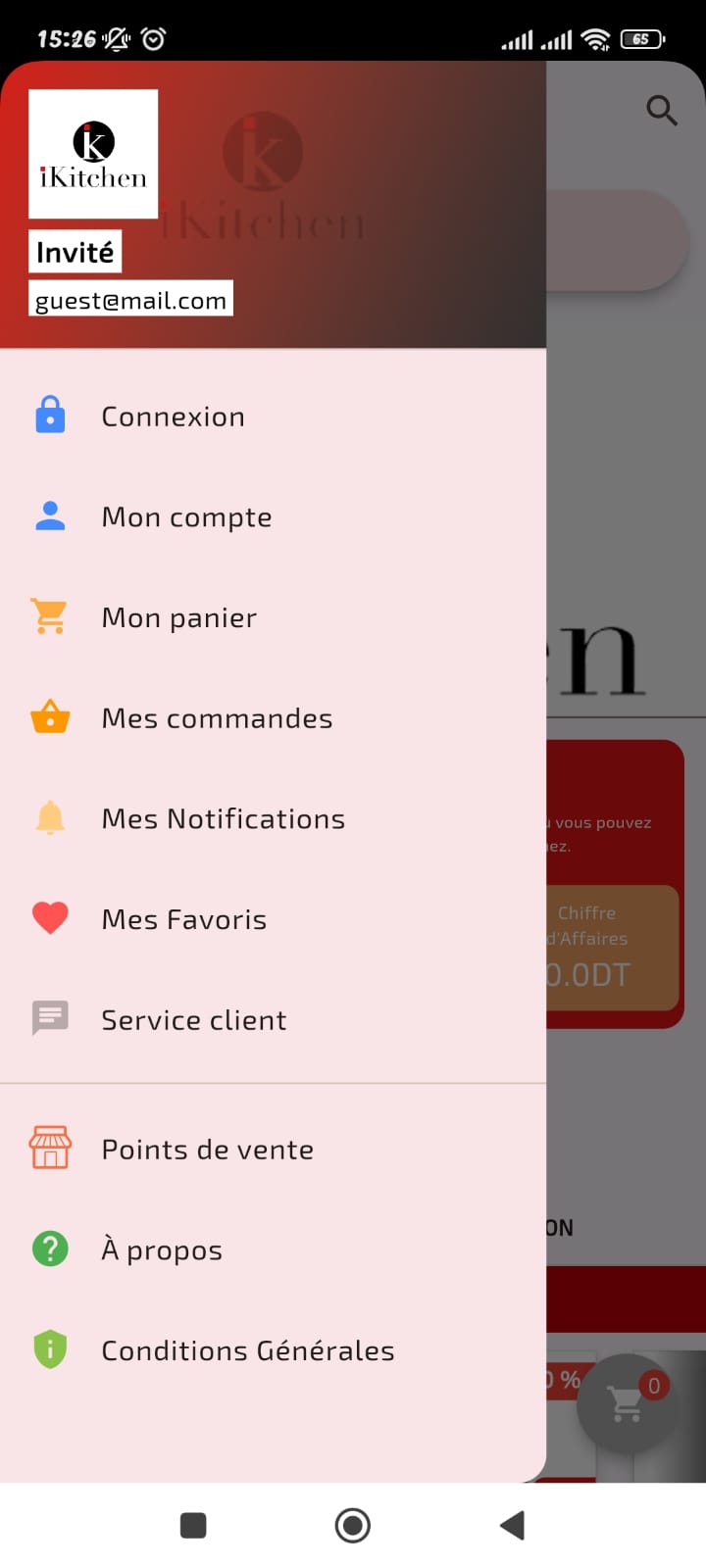Tap the system back button
This screenshot has width=706, height=1568.
point(512,1525)
